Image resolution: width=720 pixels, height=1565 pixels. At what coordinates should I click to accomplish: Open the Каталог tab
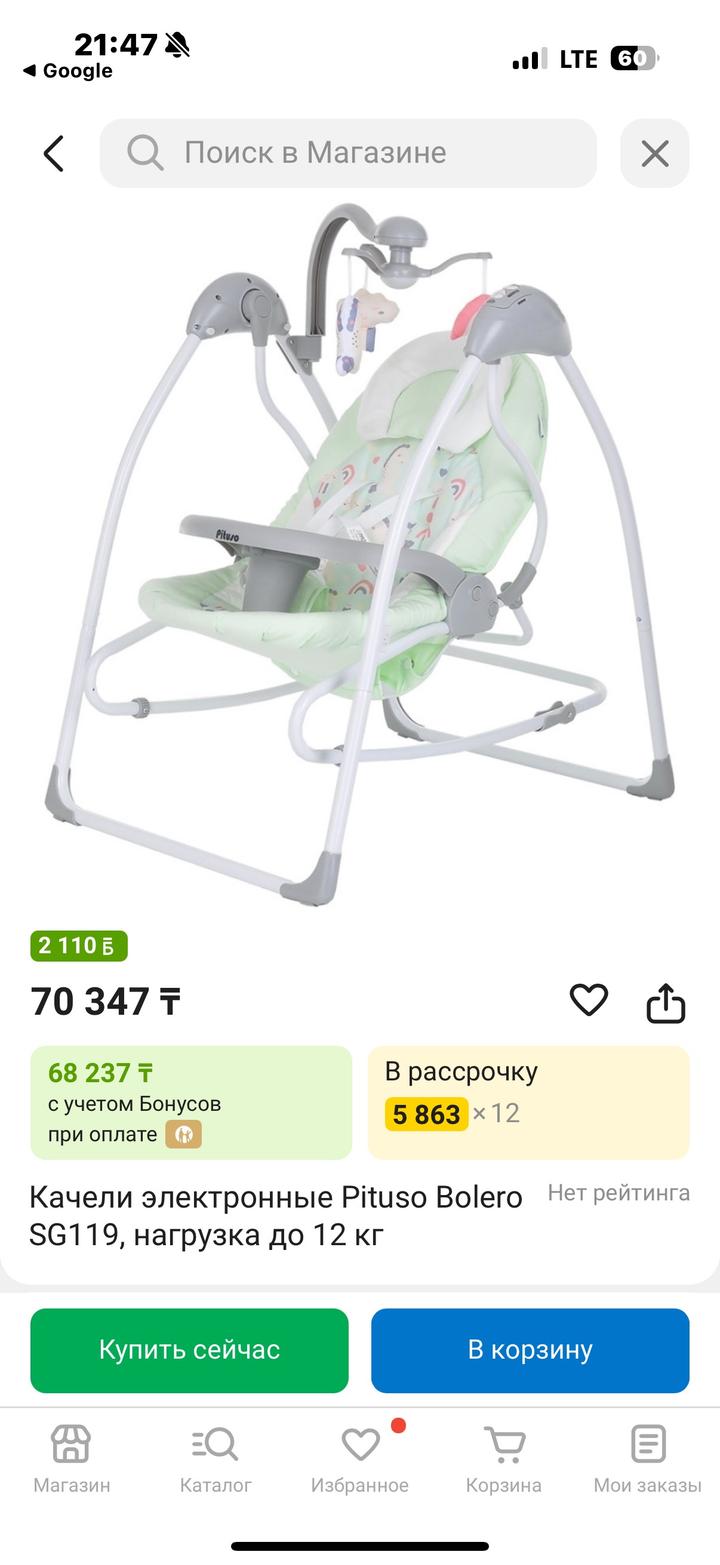216,1460
